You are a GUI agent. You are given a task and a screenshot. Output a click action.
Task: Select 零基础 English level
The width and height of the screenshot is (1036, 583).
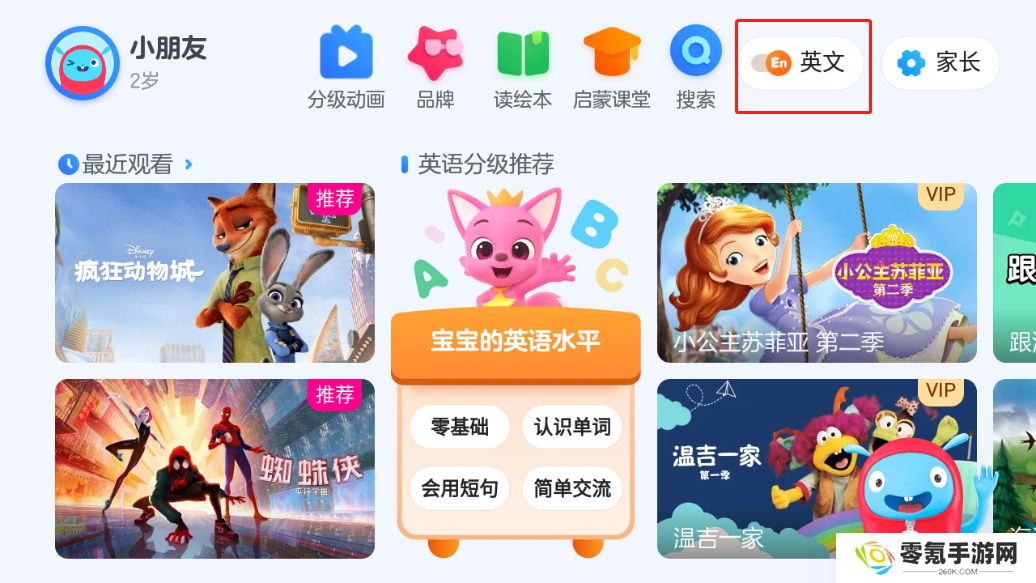[x=459, y=427]
